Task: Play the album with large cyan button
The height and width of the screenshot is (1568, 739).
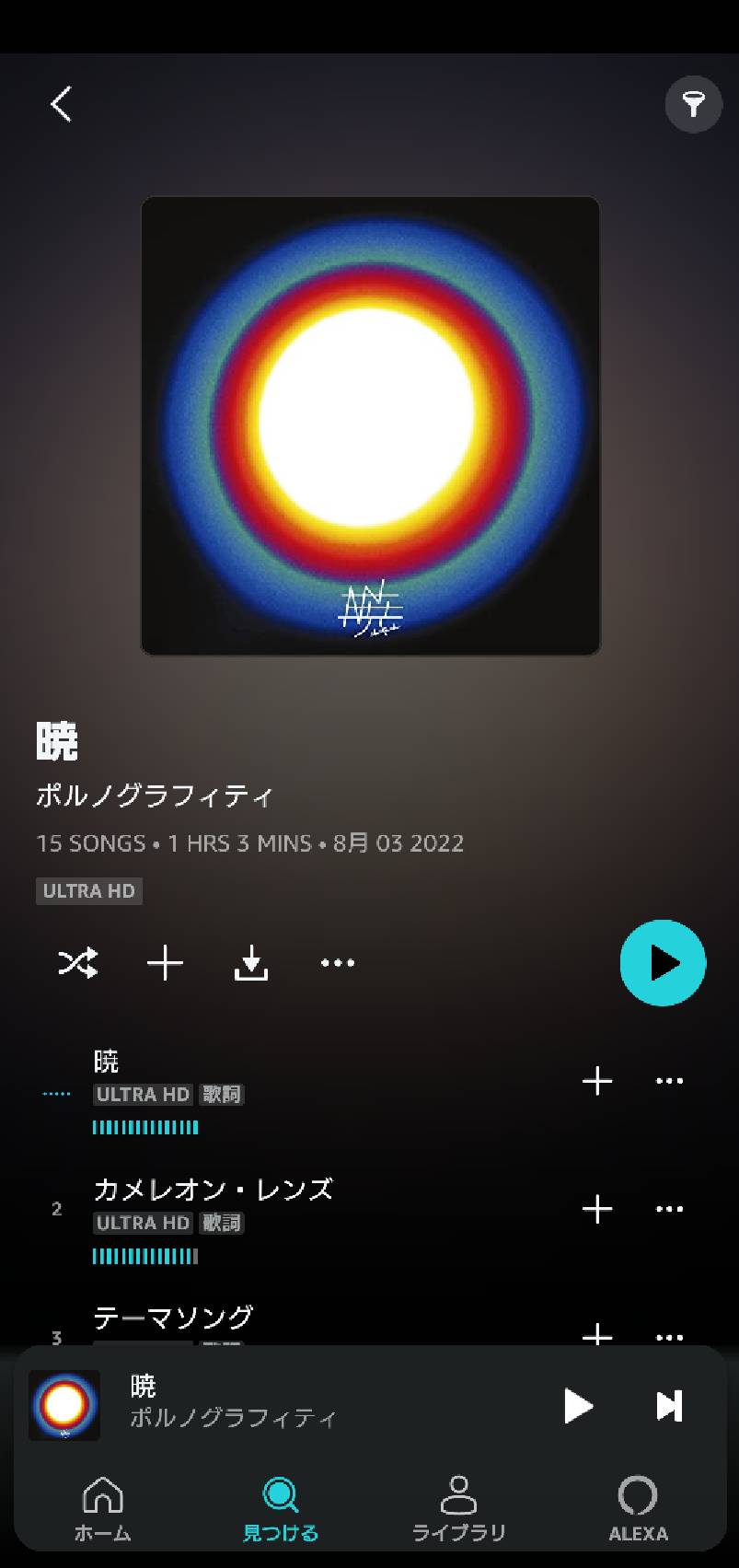Action: pos(663,963)
